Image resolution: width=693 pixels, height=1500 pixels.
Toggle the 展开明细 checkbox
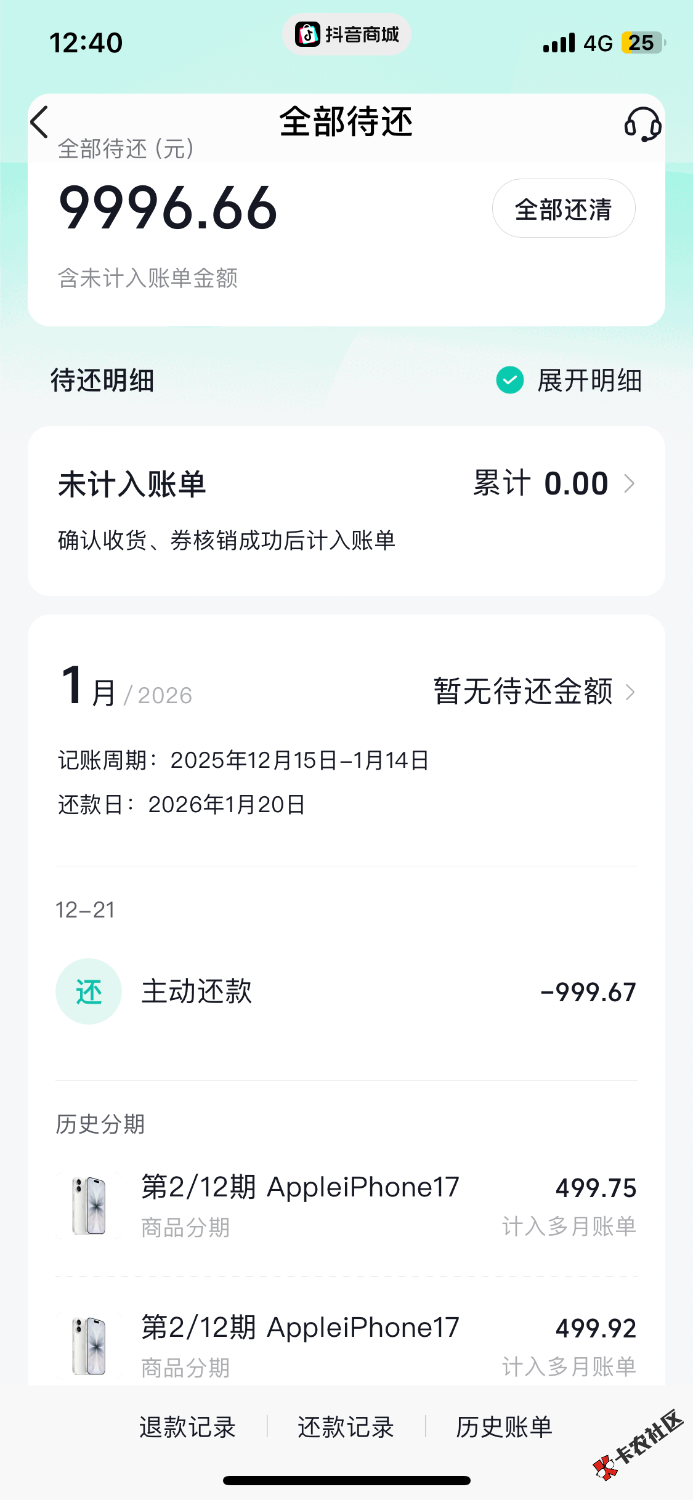(511, 380)
